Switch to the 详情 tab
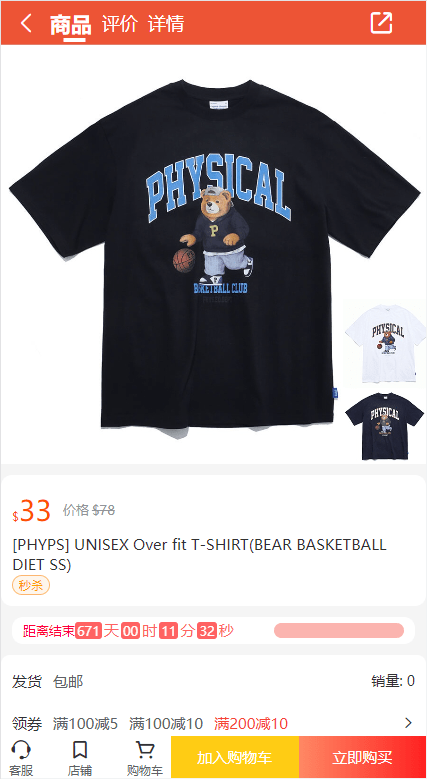Screen dimensions: 427x779 (x=166, y=23)
